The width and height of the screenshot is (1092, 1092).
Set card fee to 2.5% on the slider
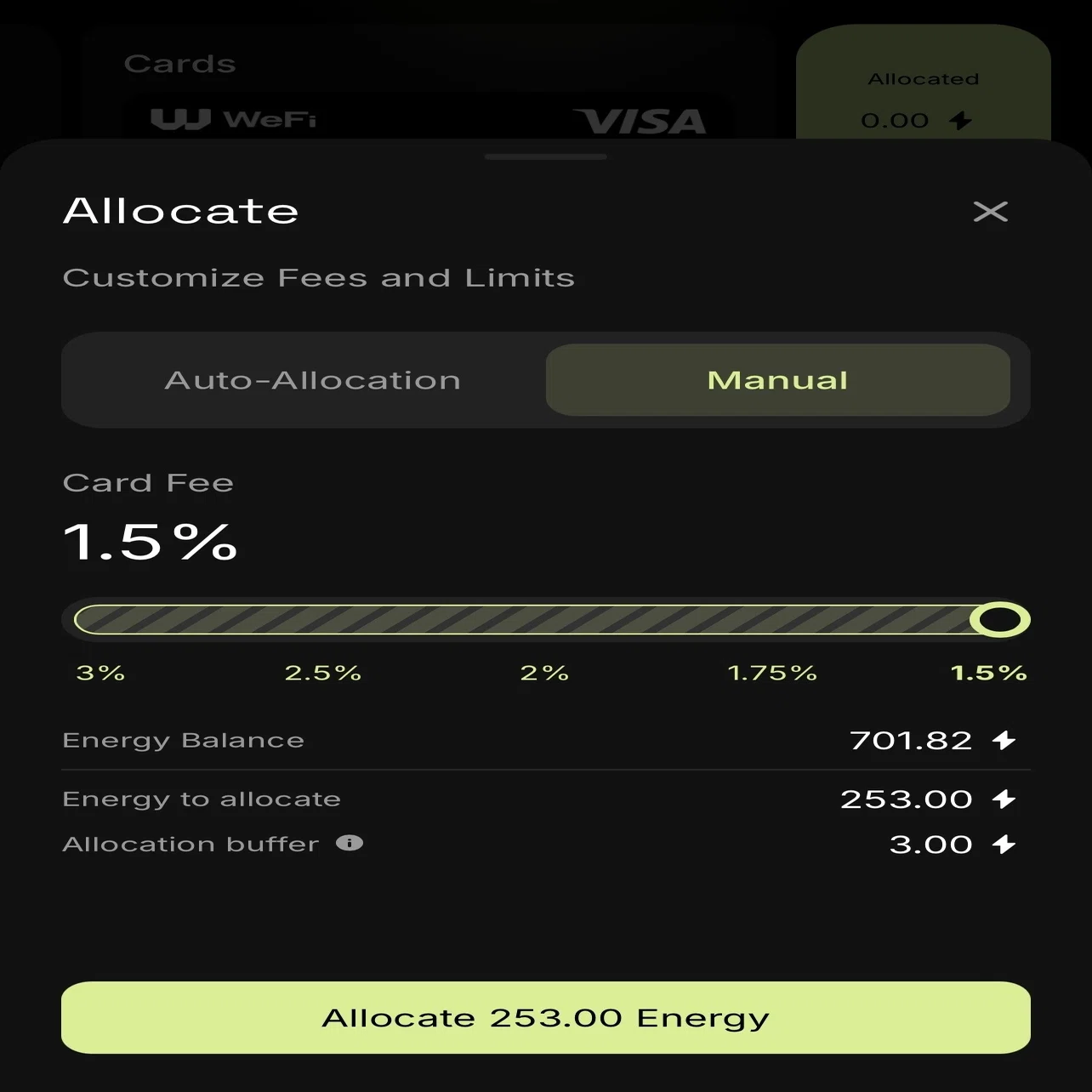tap(323, 673)
